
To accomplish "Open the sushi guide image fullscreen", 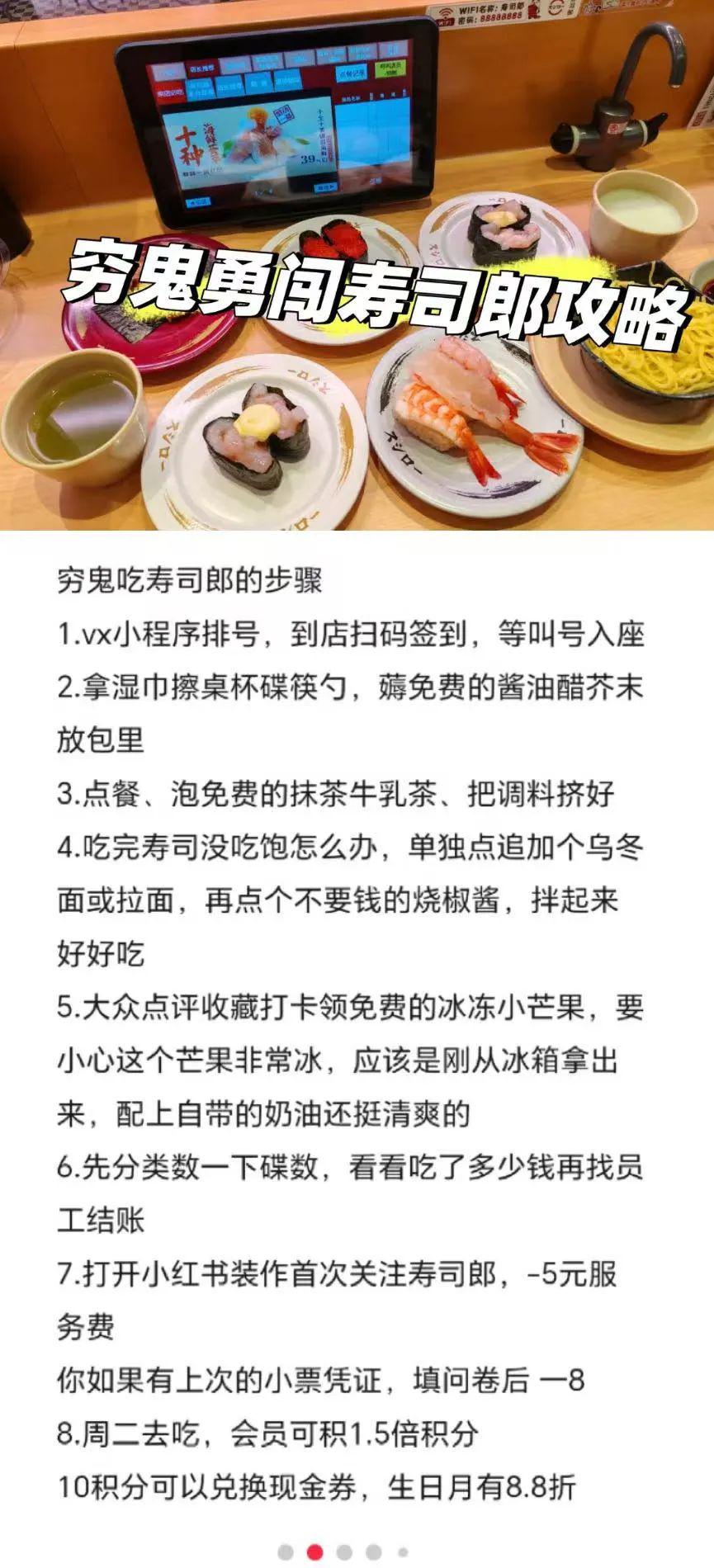I will point(357,264).
